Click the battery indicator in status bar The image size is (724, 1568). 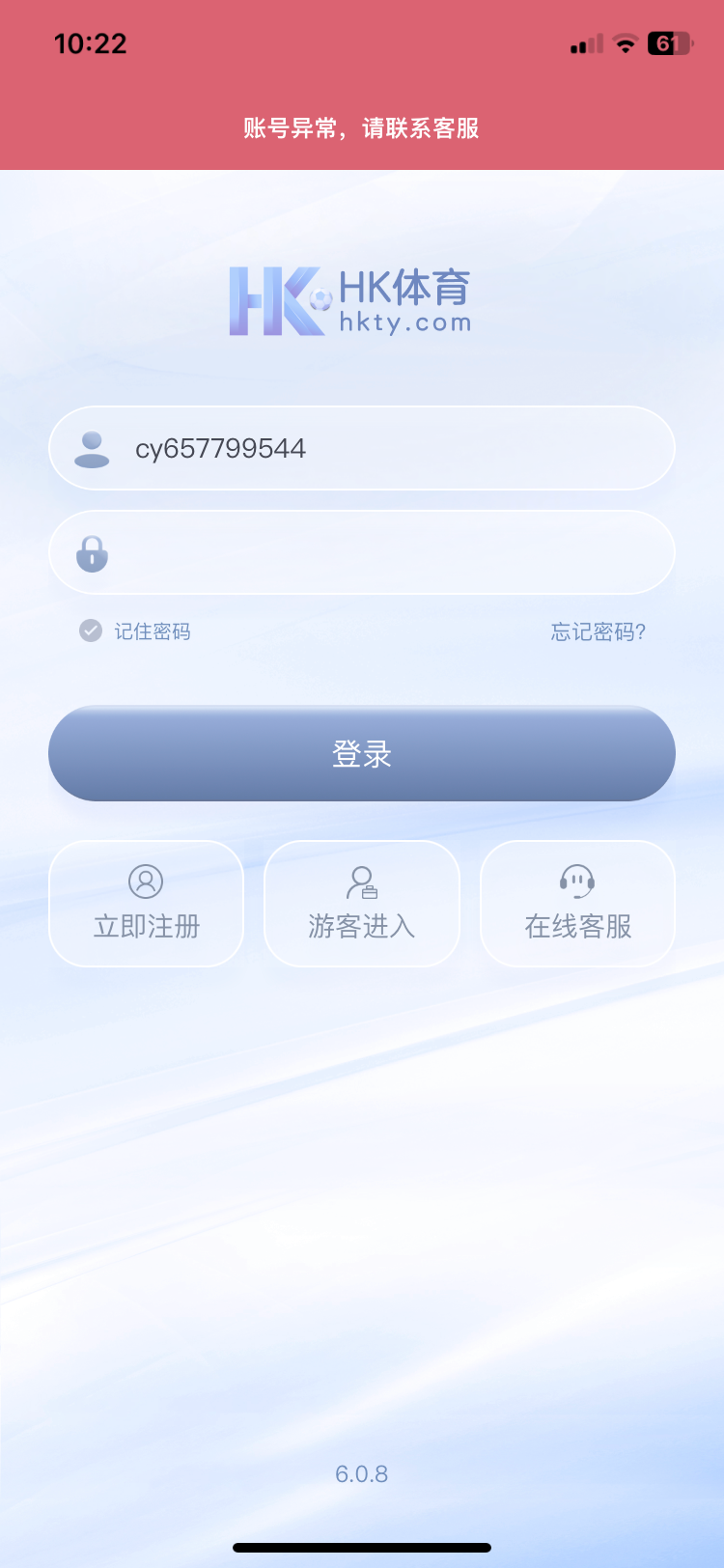[668, 42]
